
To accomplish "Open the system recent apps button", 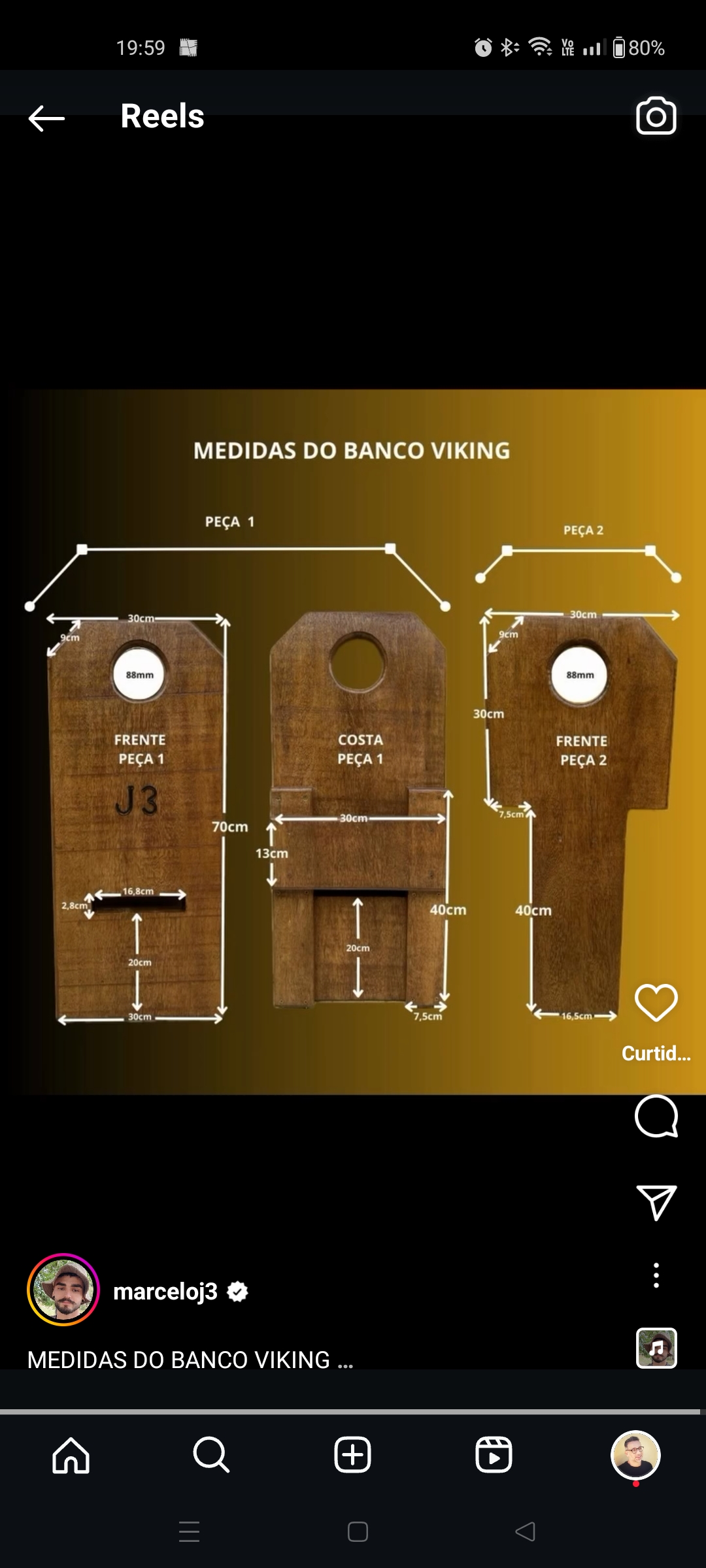I will [189, 1531].
